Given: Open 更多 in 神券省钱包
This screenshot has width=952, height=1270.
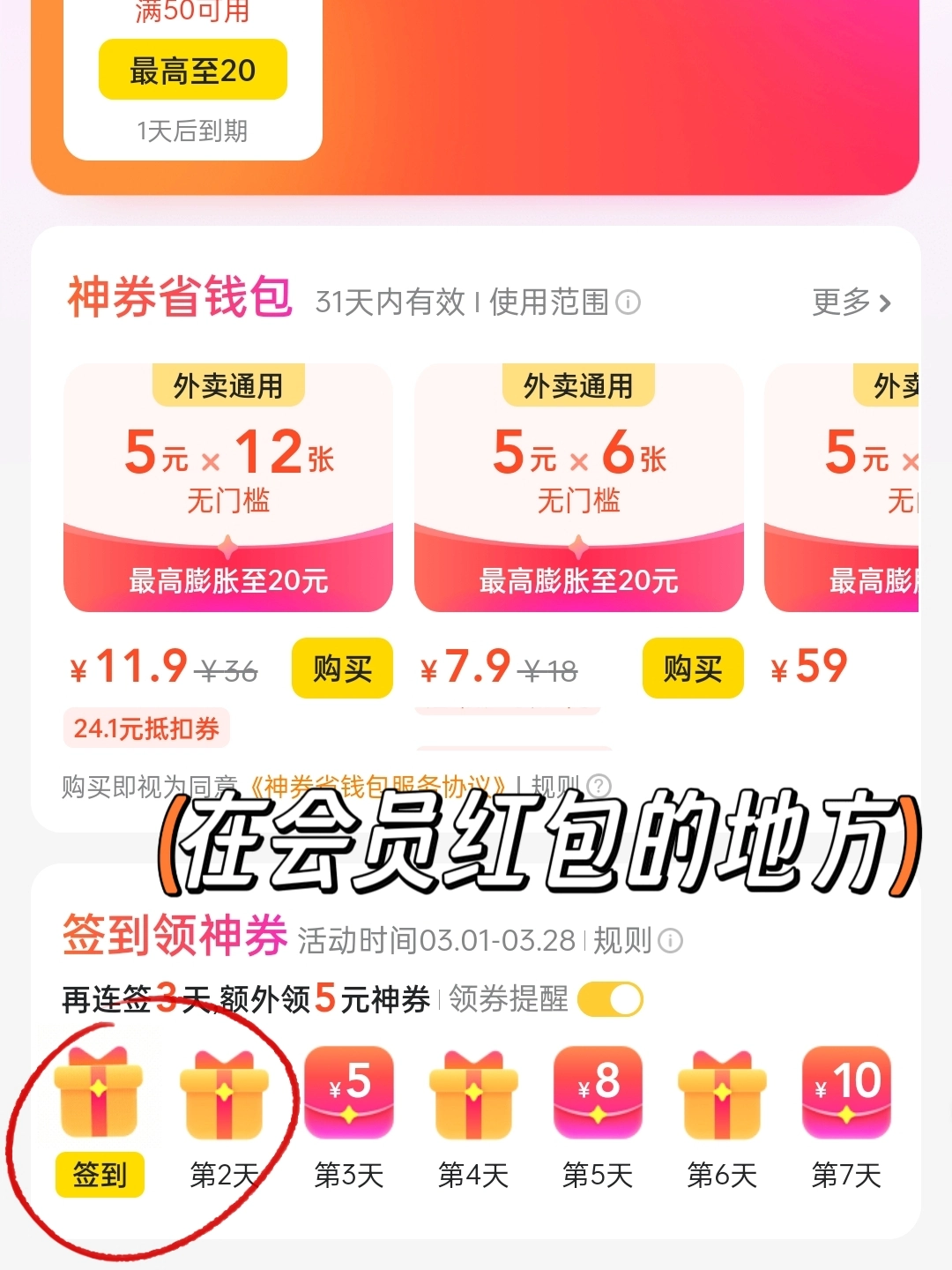Looking at the screenshot, I should pos(851,303).
